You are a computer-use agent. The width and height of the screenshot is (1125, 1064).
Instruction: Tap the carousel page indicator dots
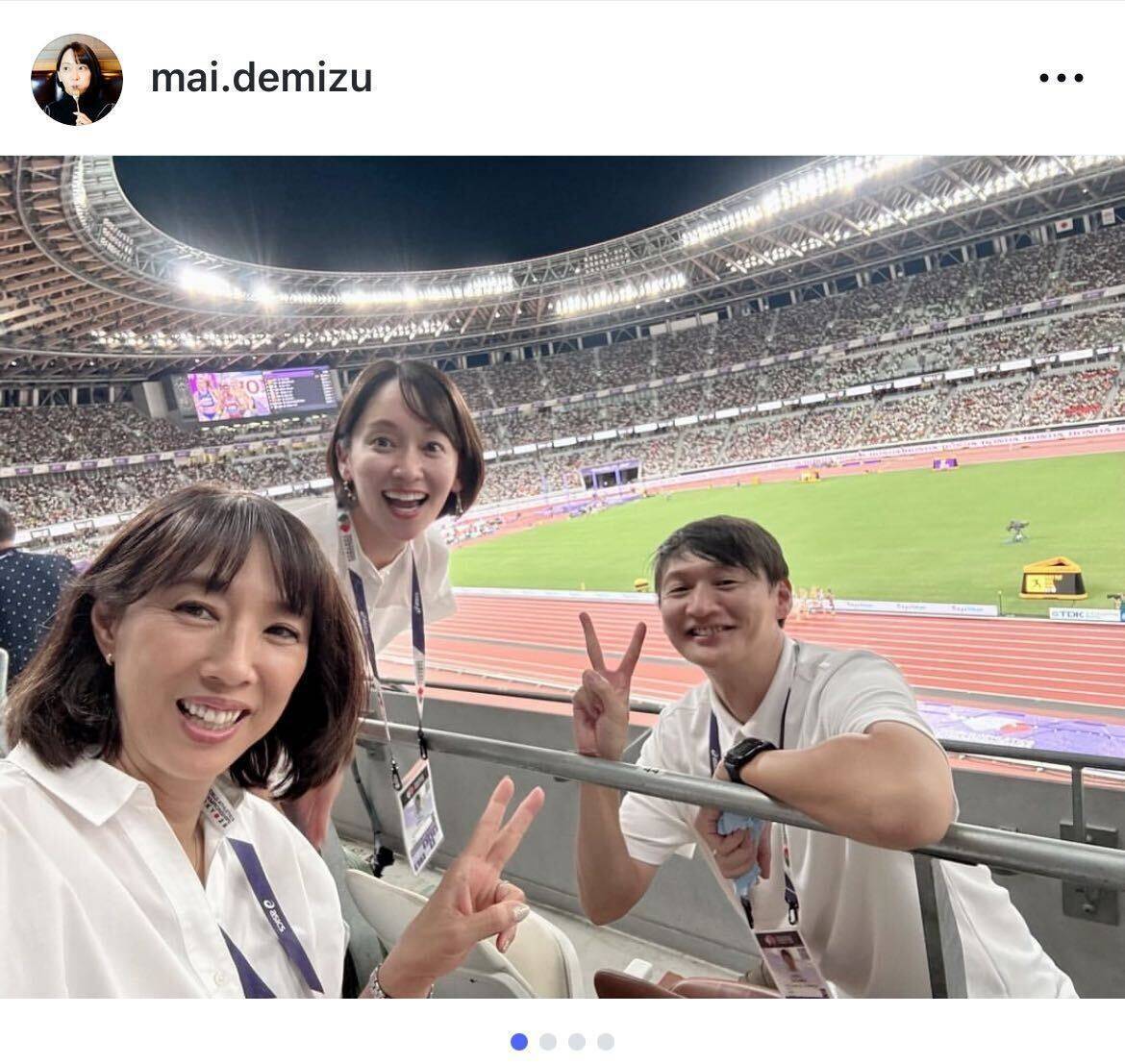point(562,1041)
